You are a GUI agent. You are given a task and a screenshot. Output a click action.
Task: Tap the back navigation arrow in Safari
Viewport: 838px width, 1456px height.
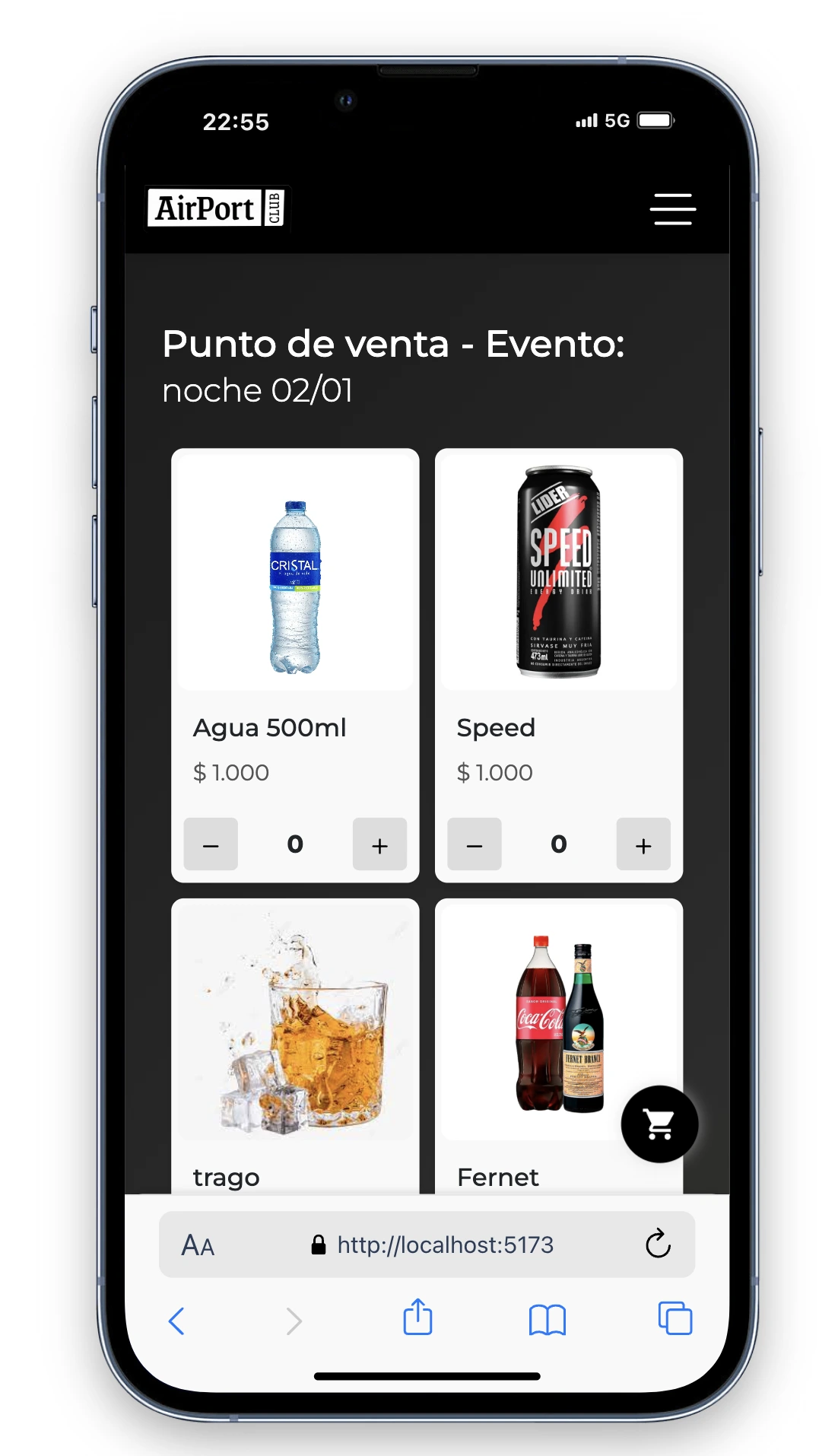click(176, 1321)
